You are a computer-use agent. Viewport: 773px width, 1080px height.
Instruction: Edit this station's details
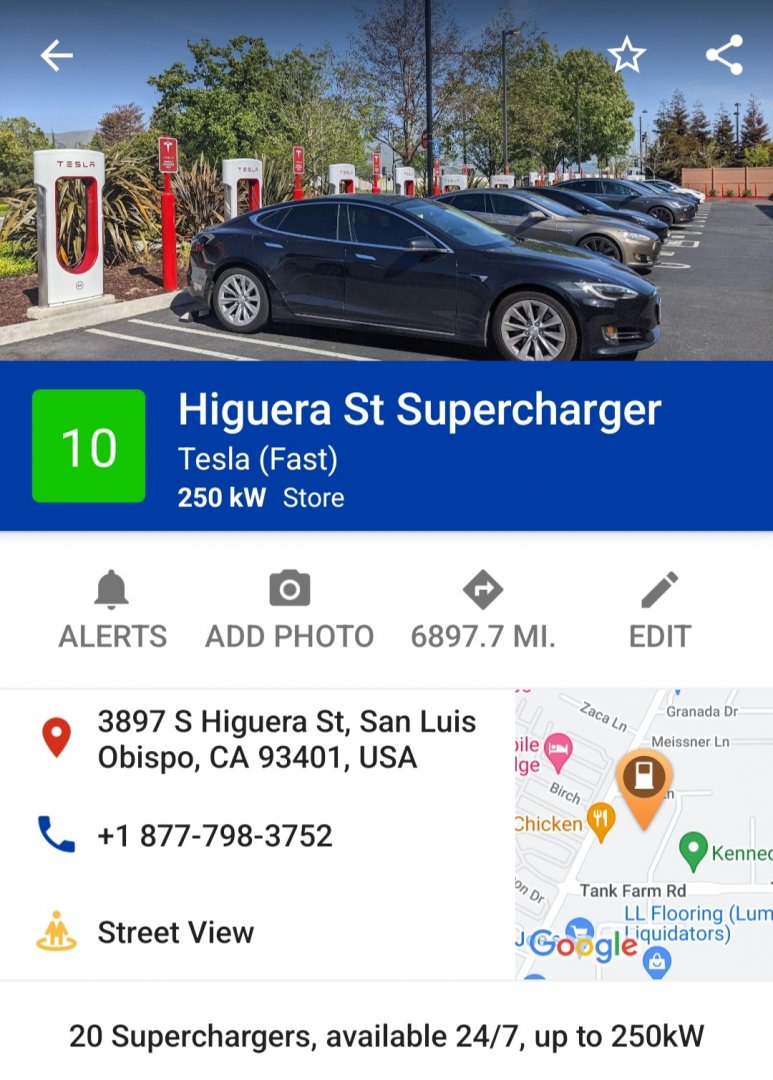click(x=659, y=610)
